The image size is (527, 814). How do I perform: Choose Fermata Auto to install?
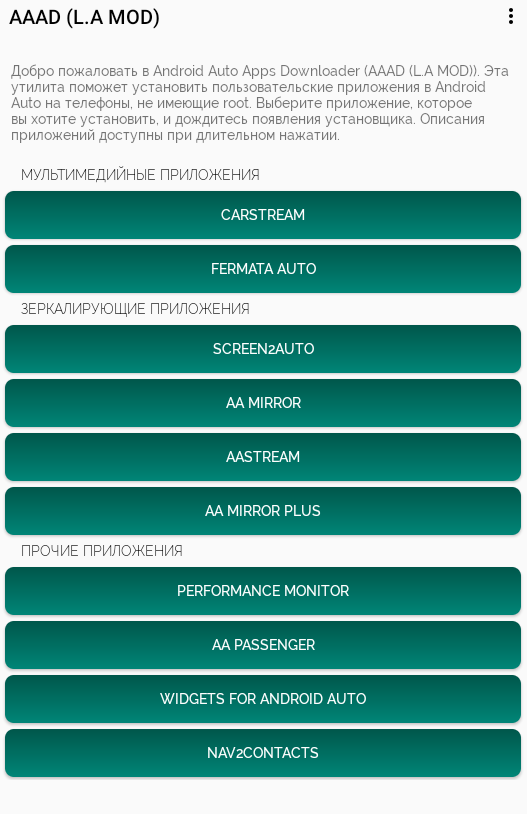(x=263, y=269)
